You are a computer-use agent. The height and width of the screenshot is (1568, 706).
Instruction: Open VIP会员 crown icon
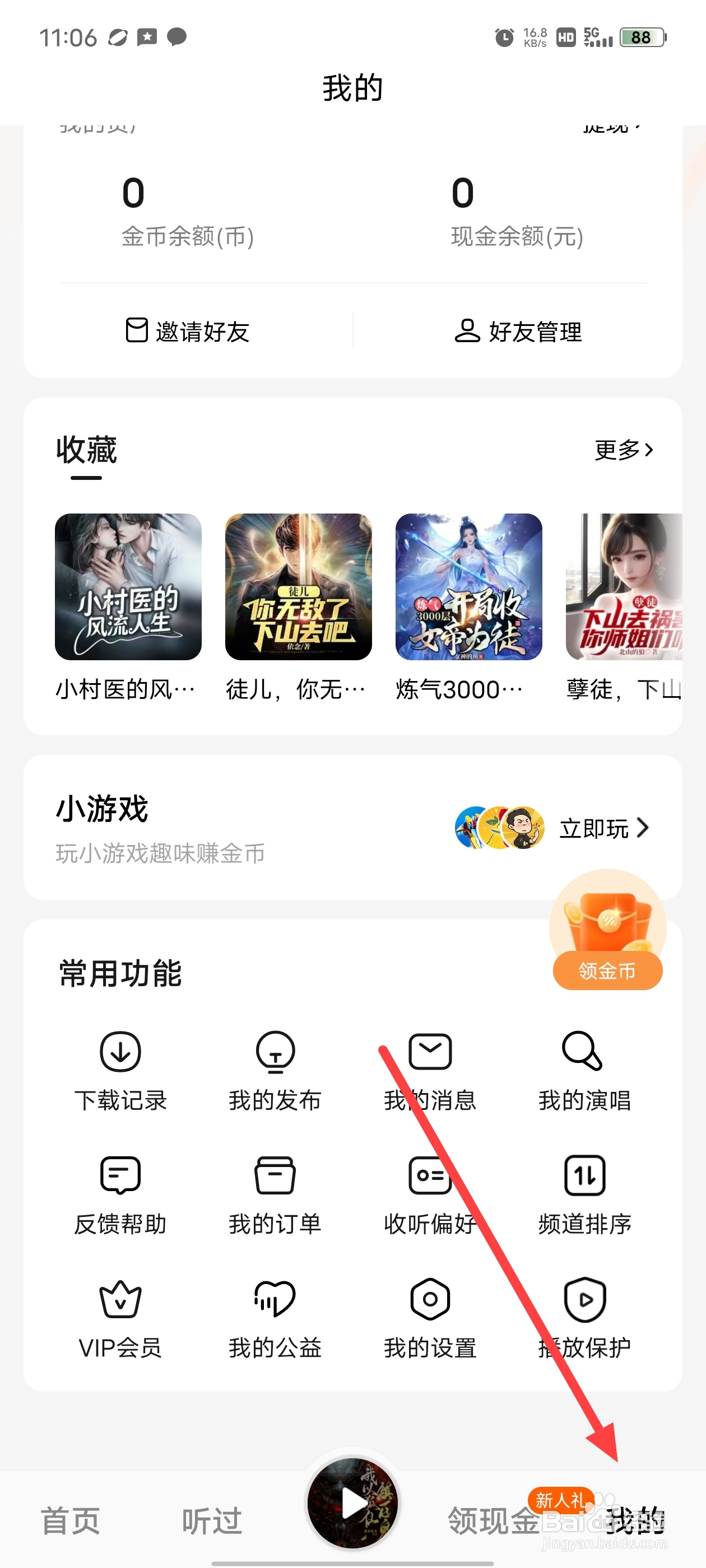click(x=120, y=1303)
